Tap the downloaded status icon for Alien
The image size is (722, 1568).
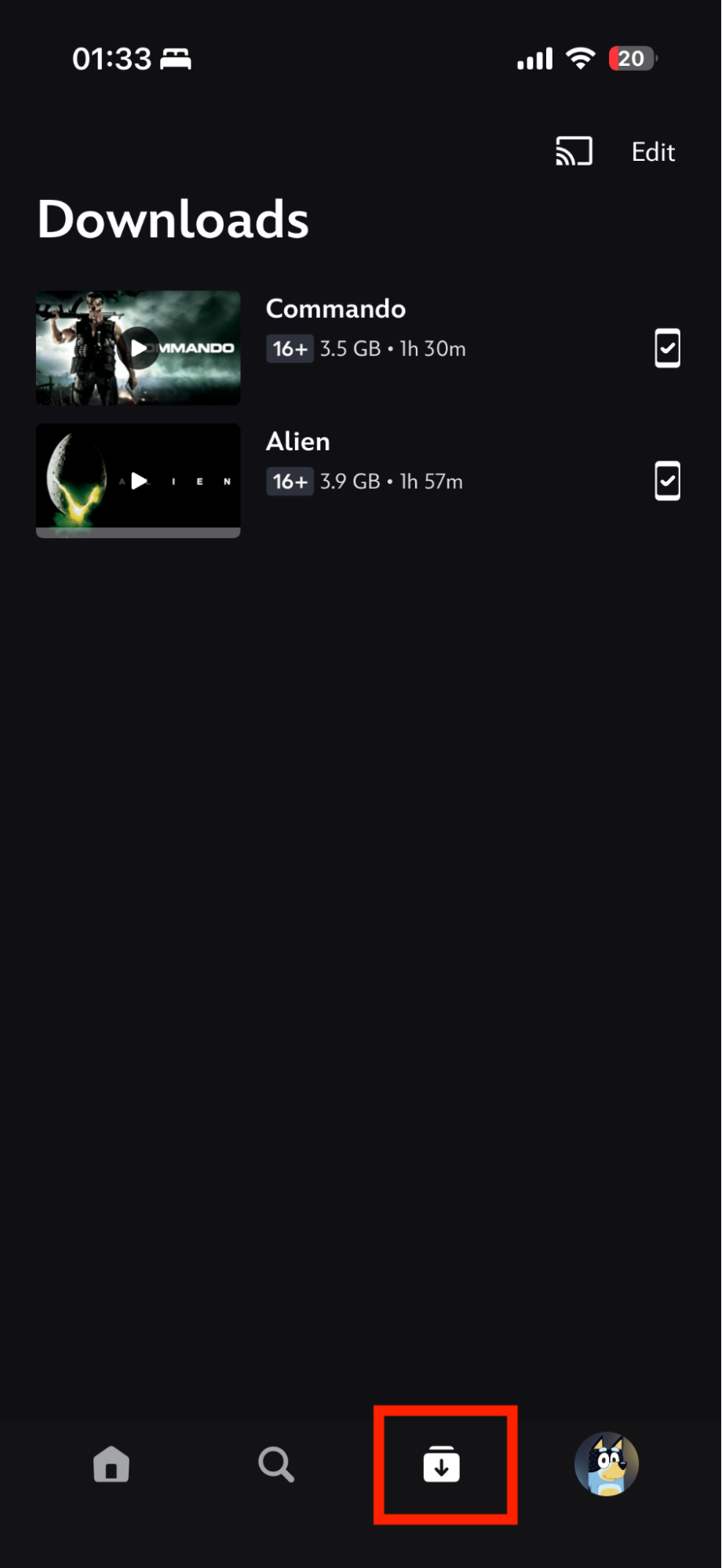667,481
